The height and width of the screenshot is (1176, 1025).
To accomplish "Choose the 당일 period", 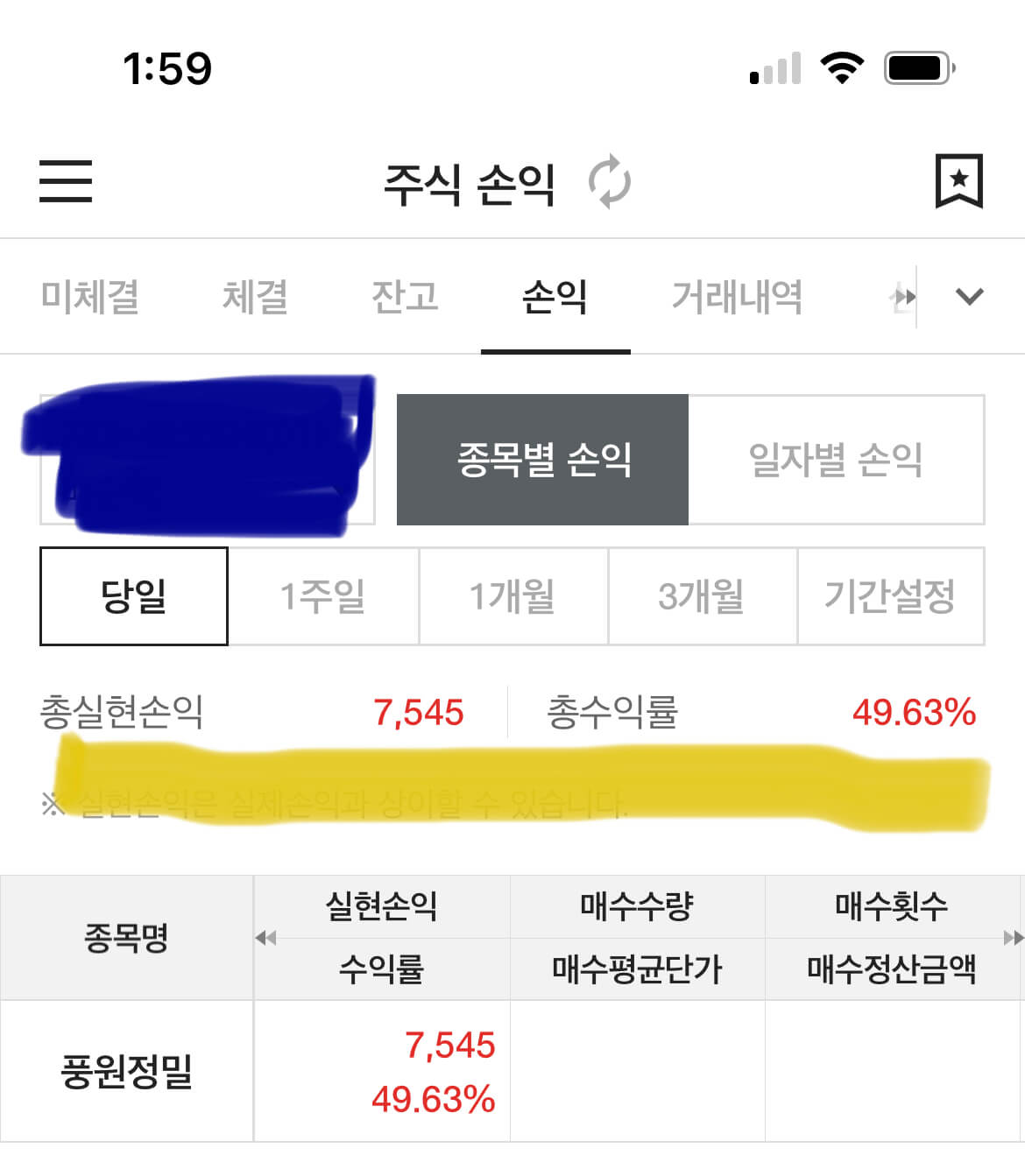I will [134, 596].
